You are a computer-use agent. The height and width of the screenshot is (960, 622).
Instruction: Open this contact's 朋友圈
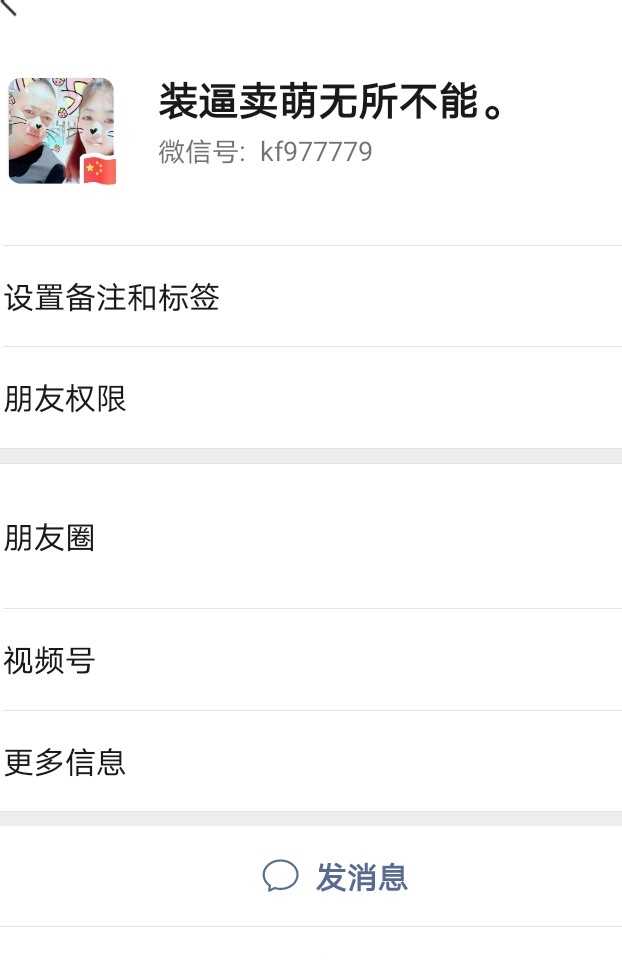311,538
